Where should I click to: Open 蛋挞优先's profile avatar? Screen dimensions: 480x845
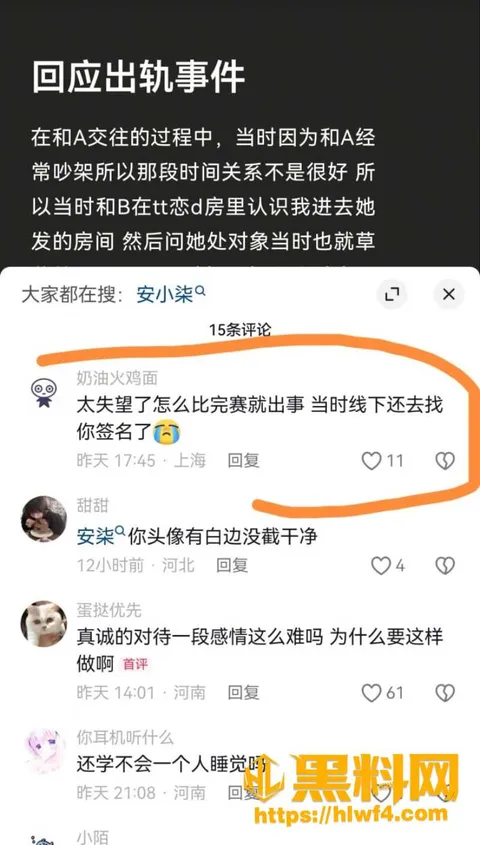tap(44, 624)
